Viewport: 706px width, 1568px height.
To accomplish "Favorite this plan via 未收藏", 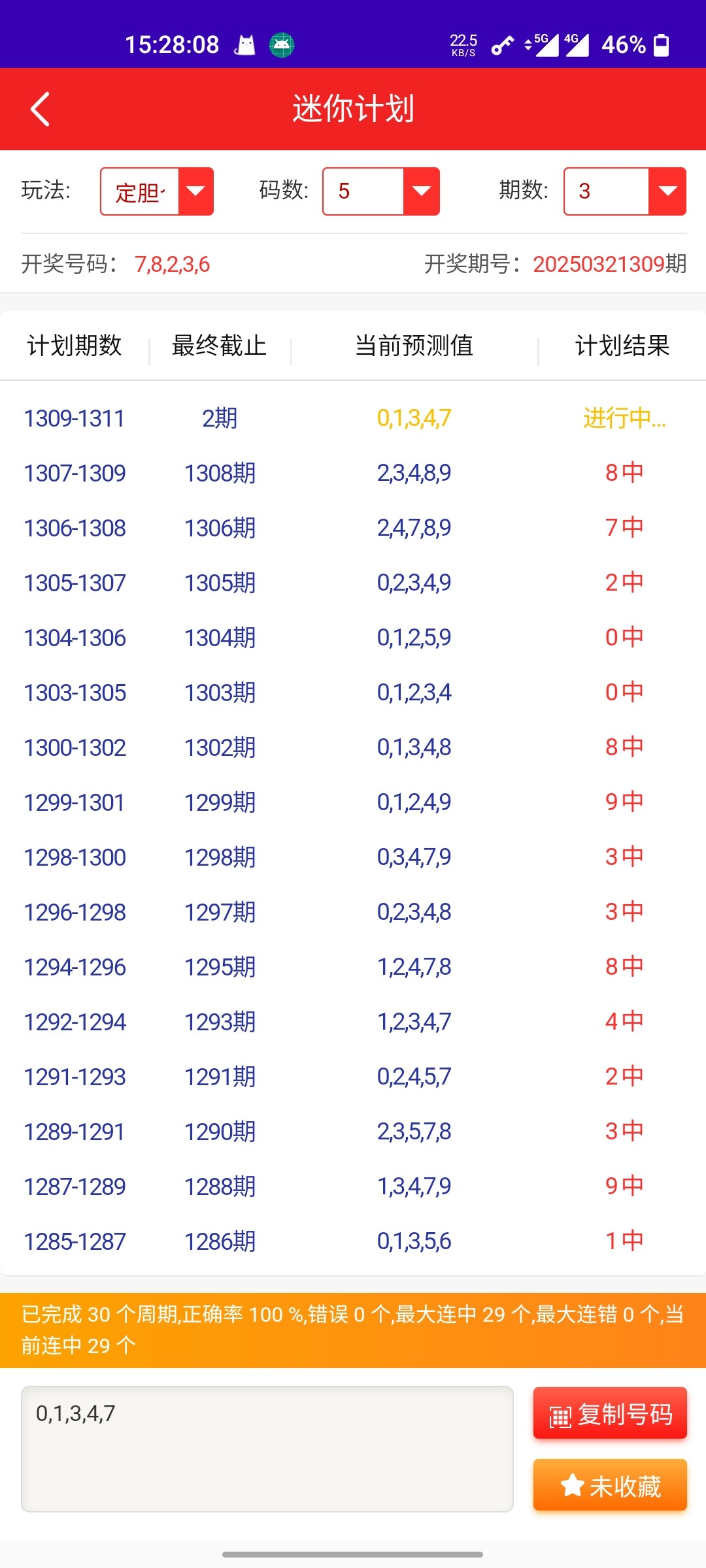I will click(610, 1485).
